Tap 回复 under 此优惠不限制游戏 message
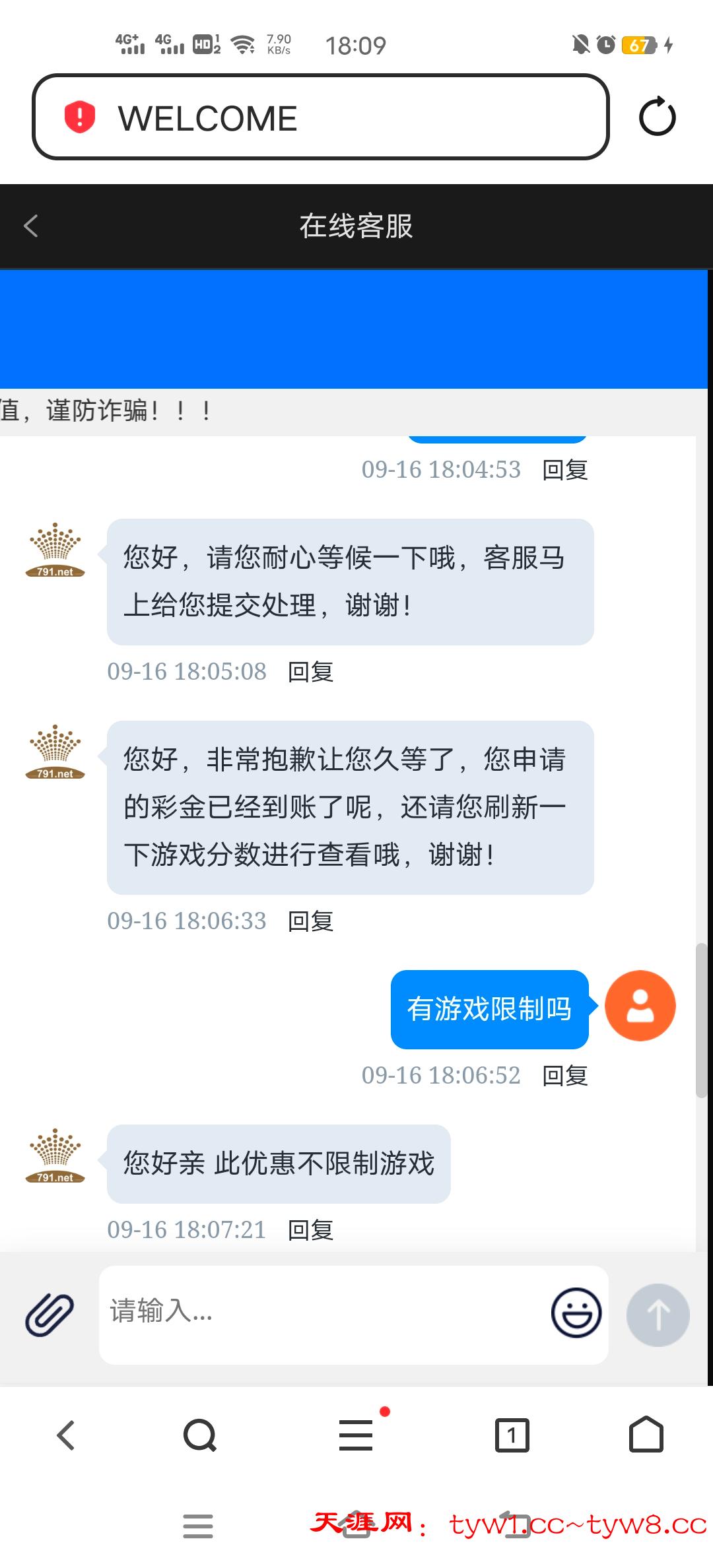Image resolution: width=713 pixels, height=1568 pixels. point(310,1230)
